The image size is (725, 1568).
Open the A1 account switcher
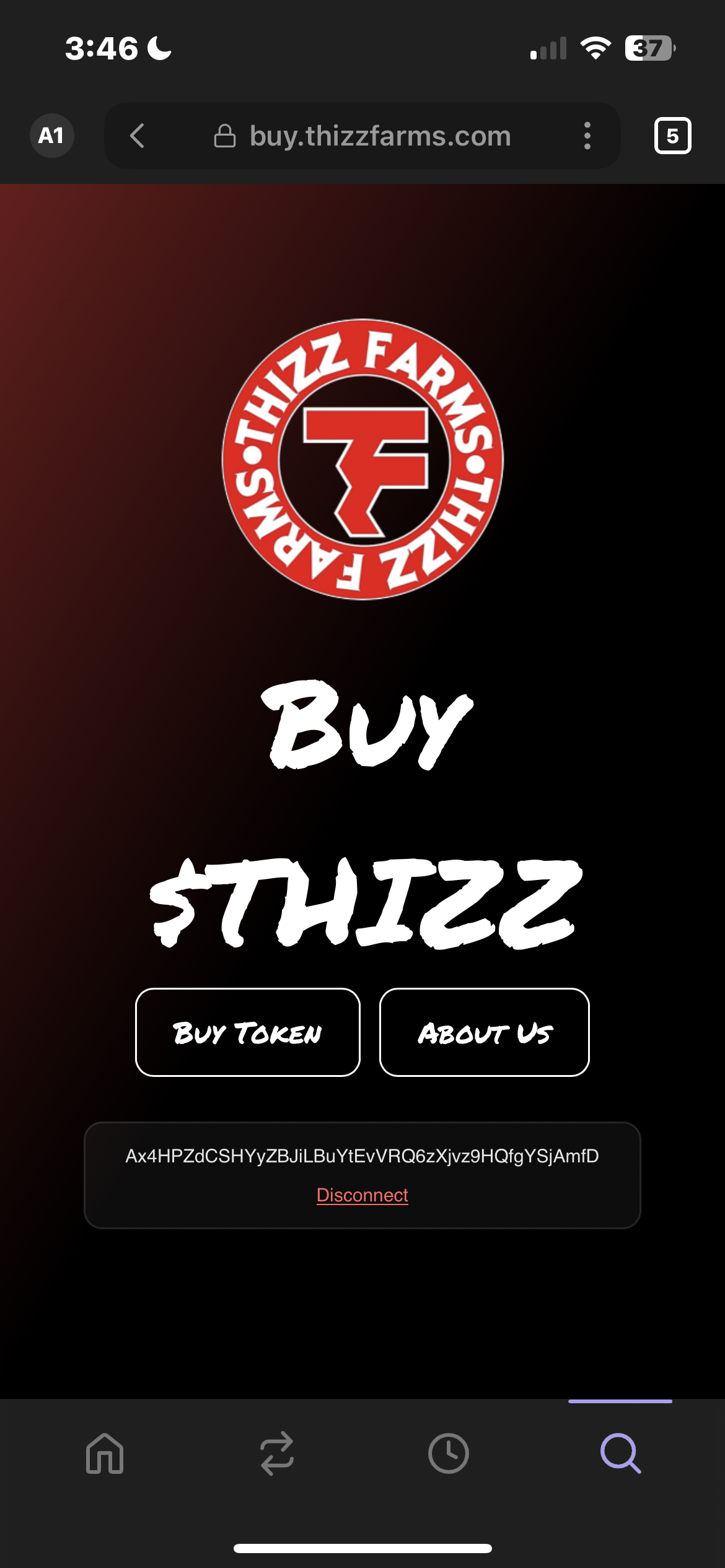[x=51, y=136]
